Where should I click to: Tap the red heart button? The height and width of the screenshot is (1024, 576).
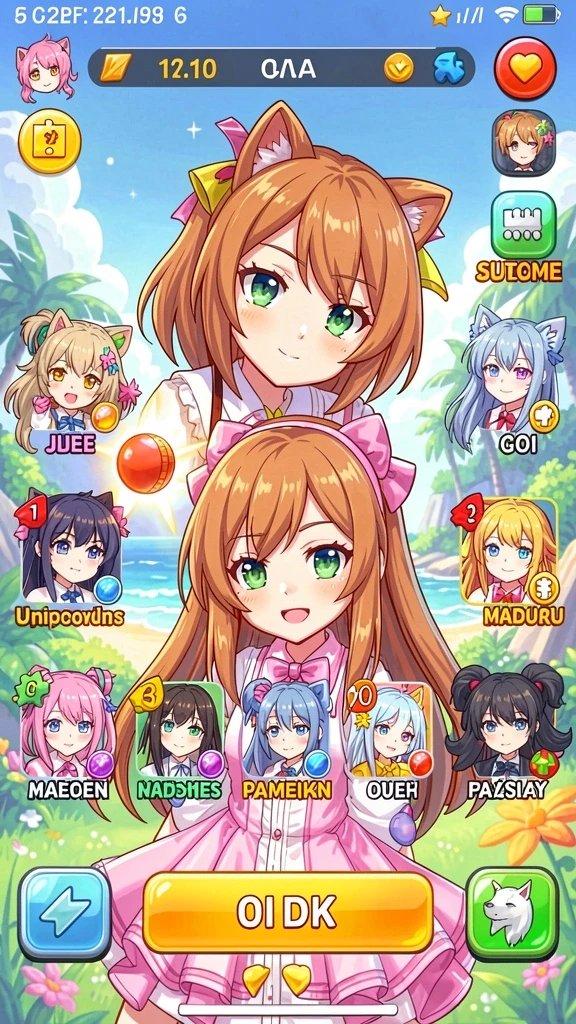tap(525, 69)
